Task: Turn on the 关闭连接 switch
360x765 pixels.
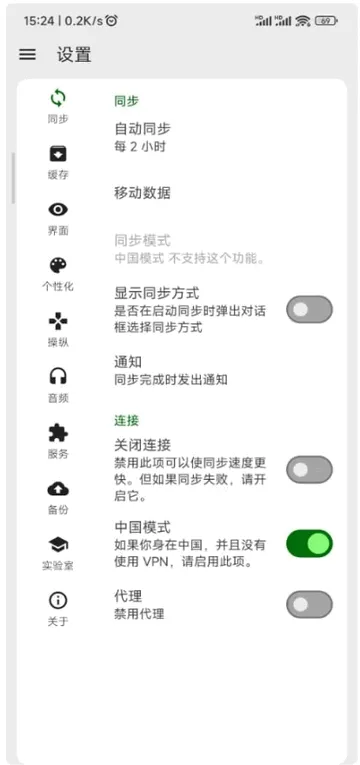Action: point(309,469)
